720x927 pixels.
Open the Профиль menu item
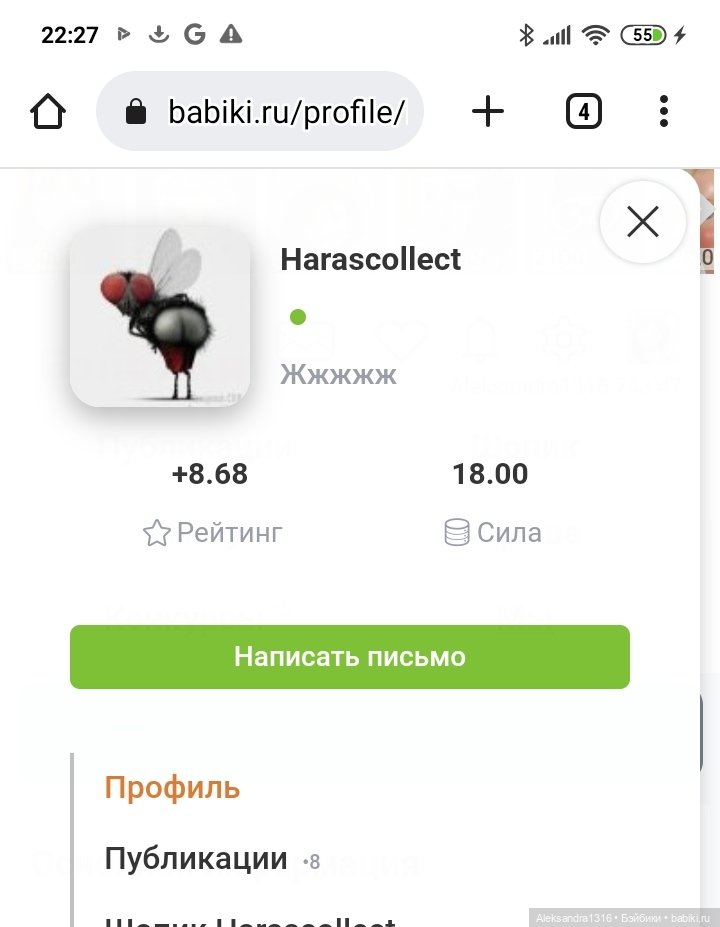pos(172,788)
